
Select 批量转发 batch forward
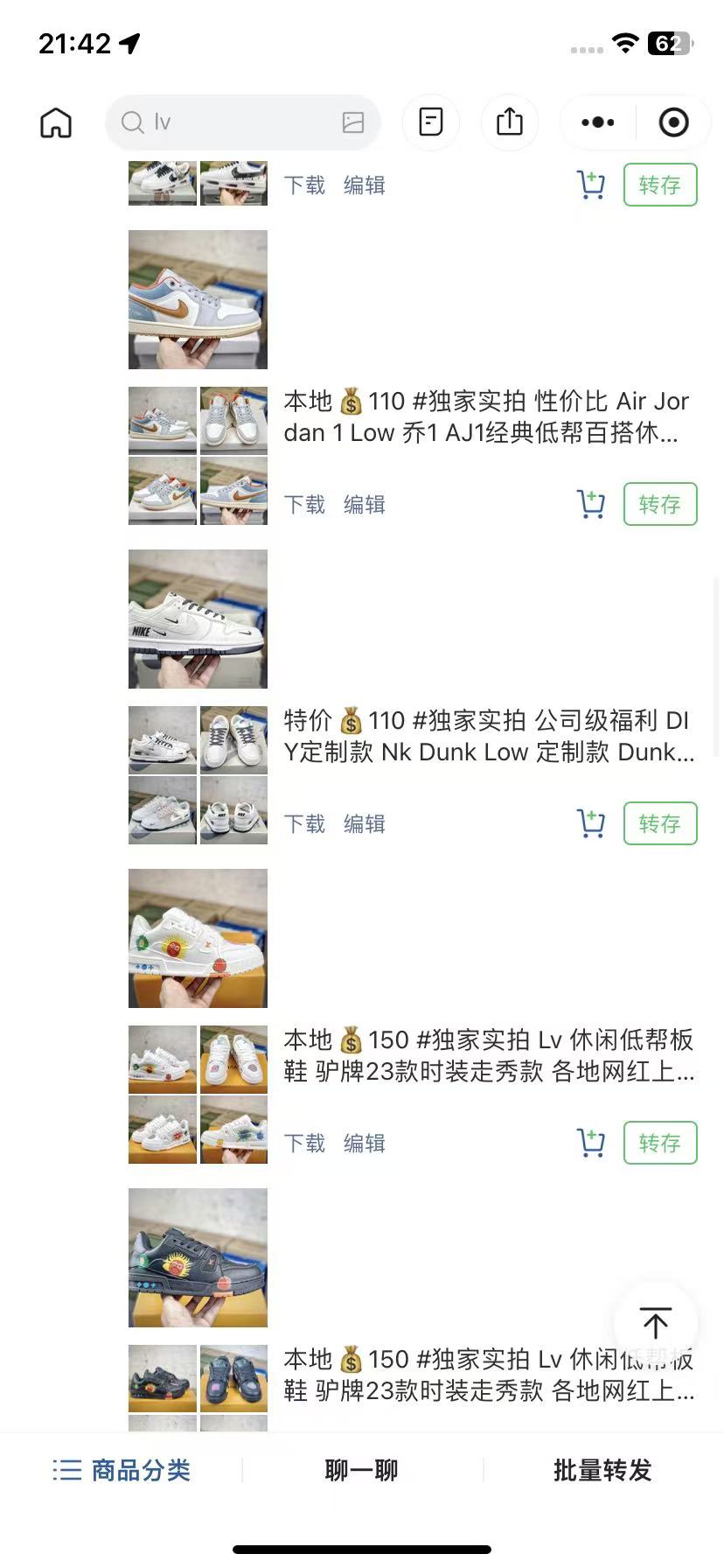[x=602, y=1470]
